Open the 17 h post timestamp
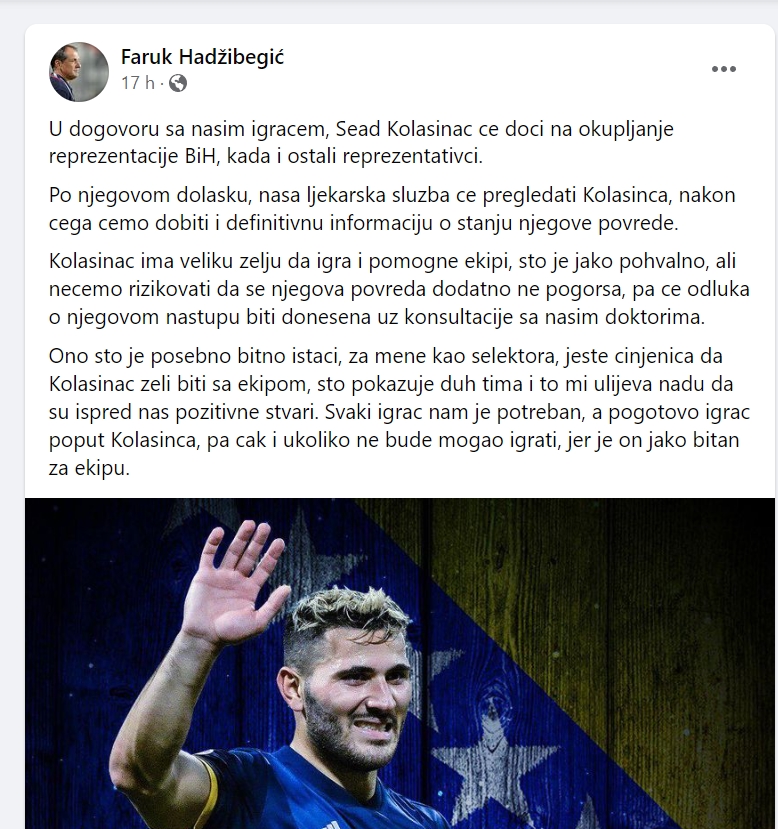The height and width of the screenshot is (829, 778). pos(137,84)
